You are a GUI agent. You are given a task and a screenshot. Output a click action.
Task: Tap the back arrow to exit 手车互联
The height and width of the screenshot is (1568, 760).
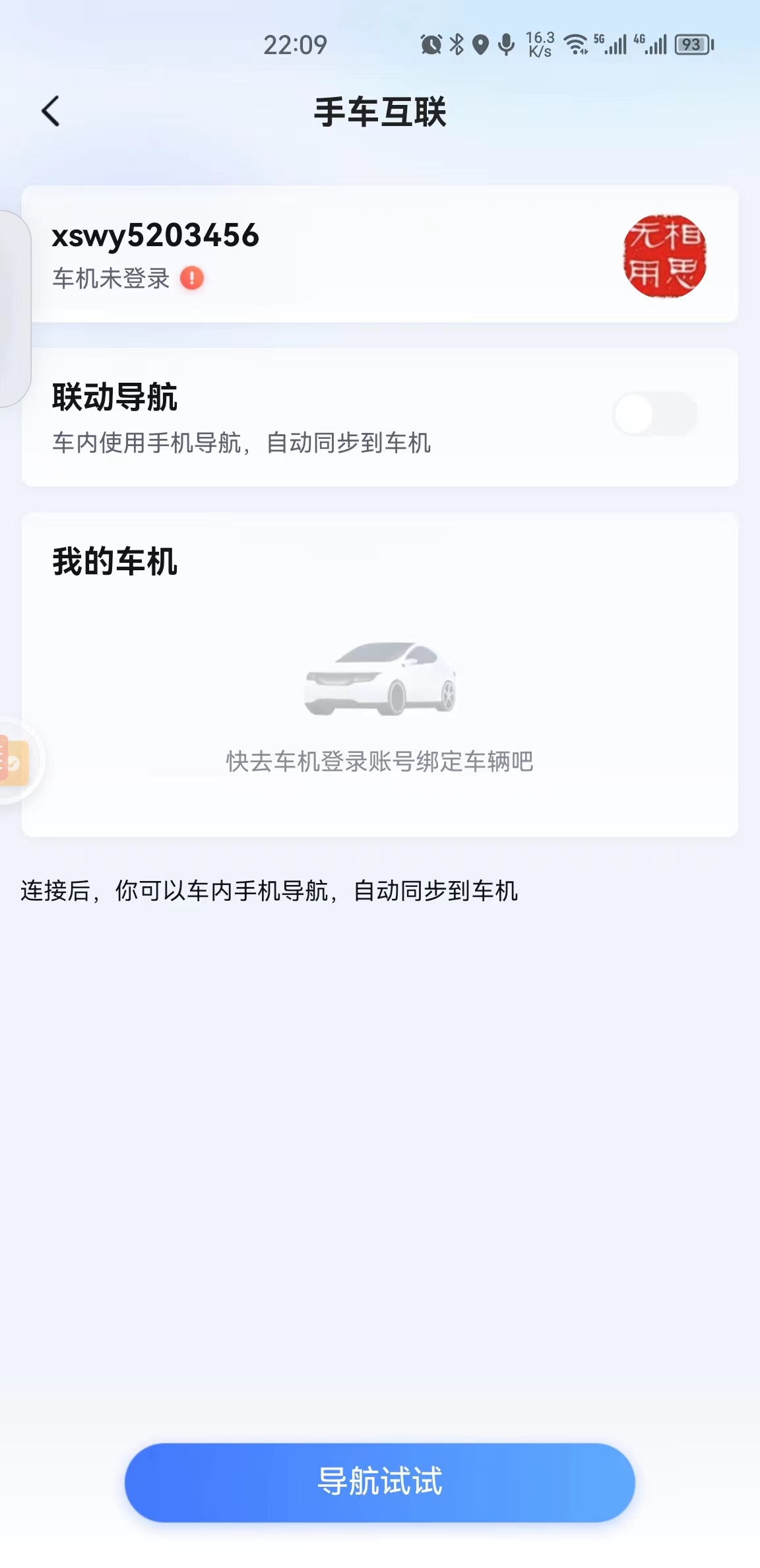[x=49, y=112]
